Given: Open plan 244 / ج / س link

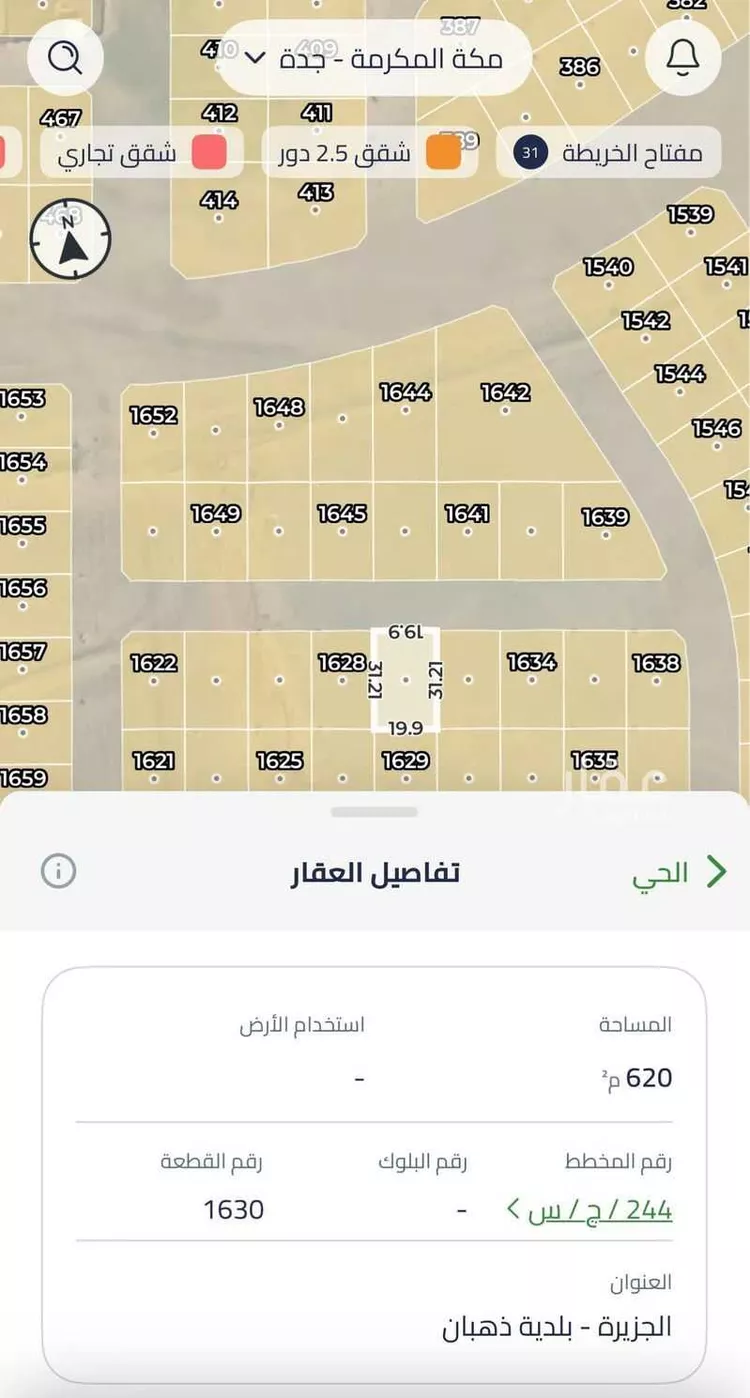Looking at the screenshot, I should click(592, 1208).
